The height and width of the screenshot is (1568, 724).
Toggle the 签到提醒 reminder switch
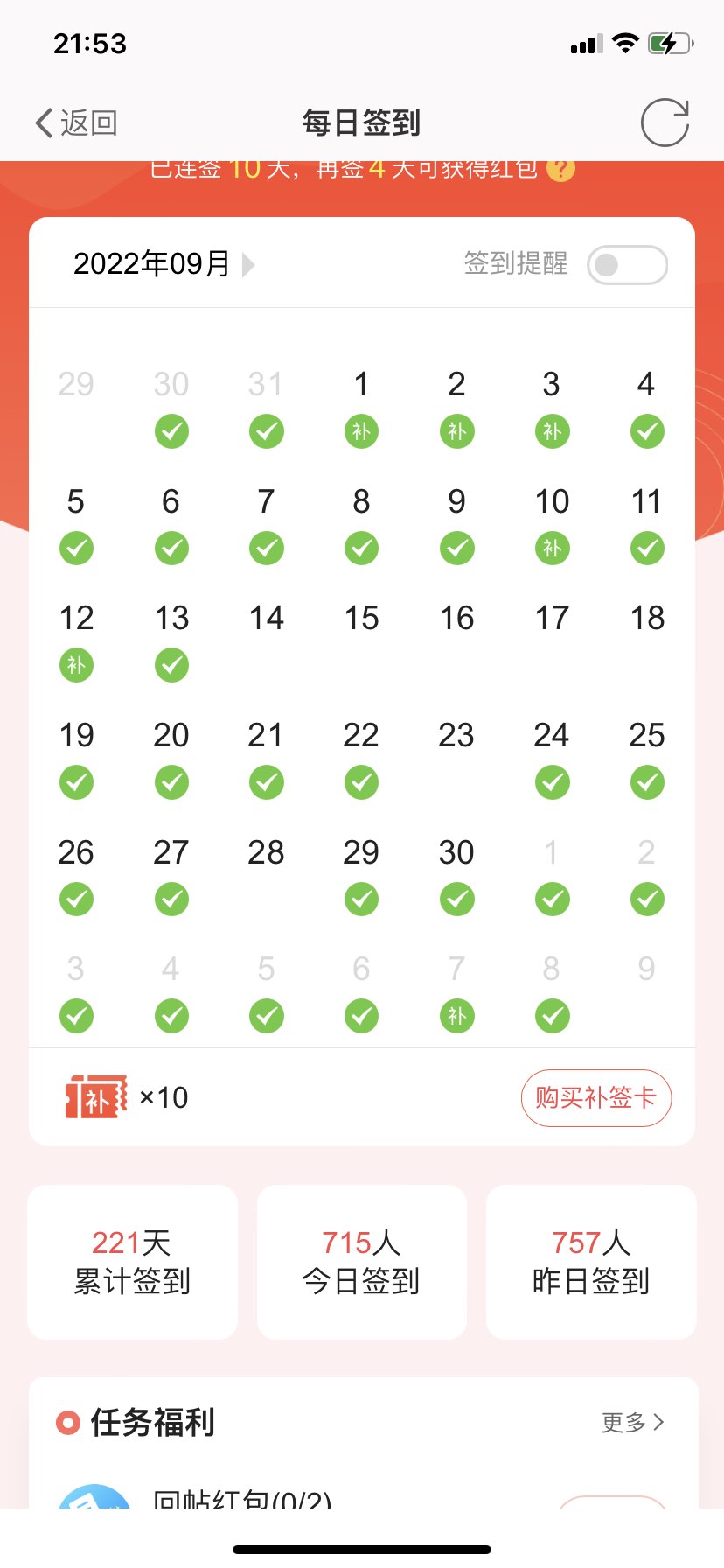pyautogui.click(x=627, y=265)
